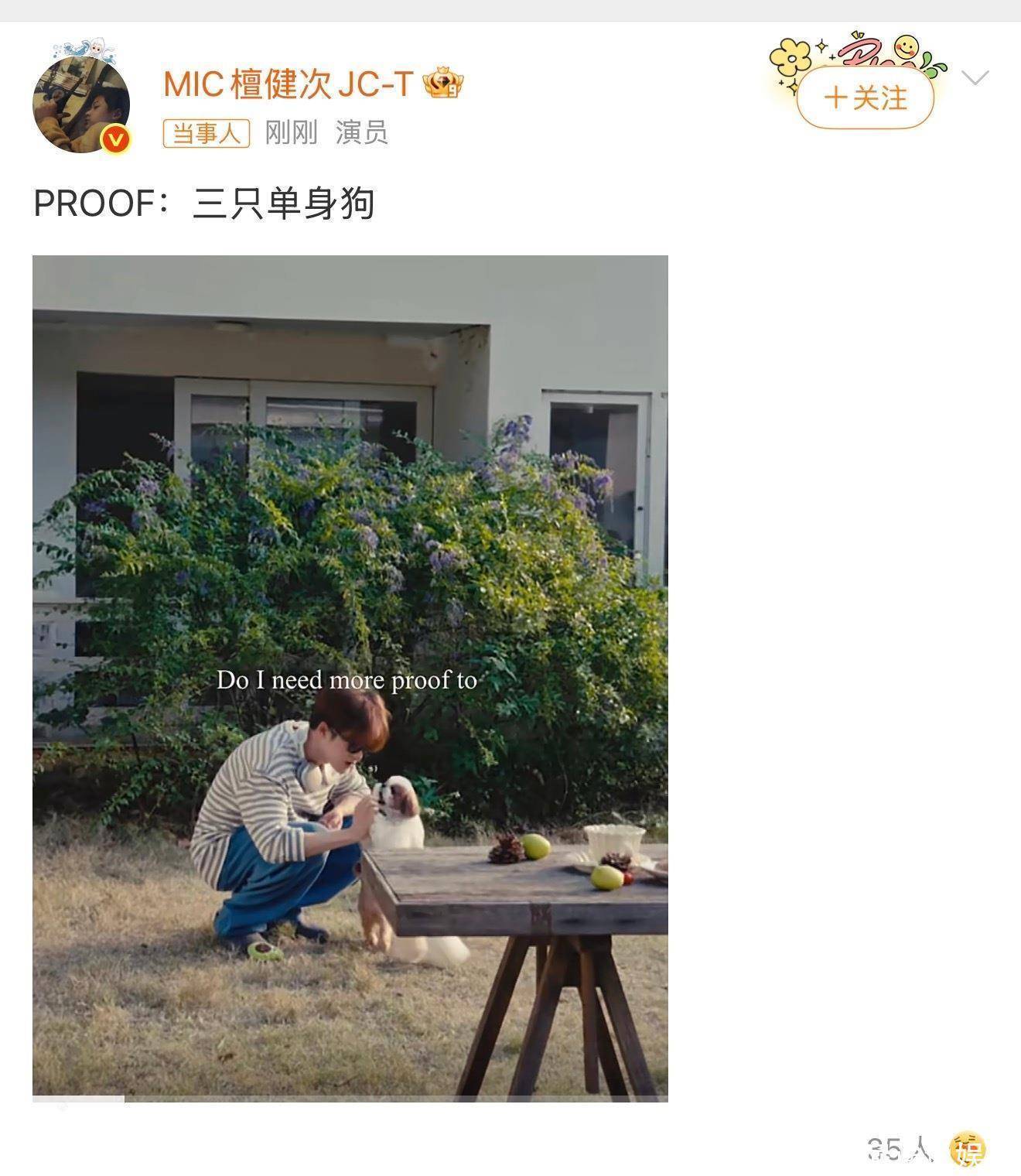Open the MIC 檀健次 JC-T username link

[x=289, y=84]
